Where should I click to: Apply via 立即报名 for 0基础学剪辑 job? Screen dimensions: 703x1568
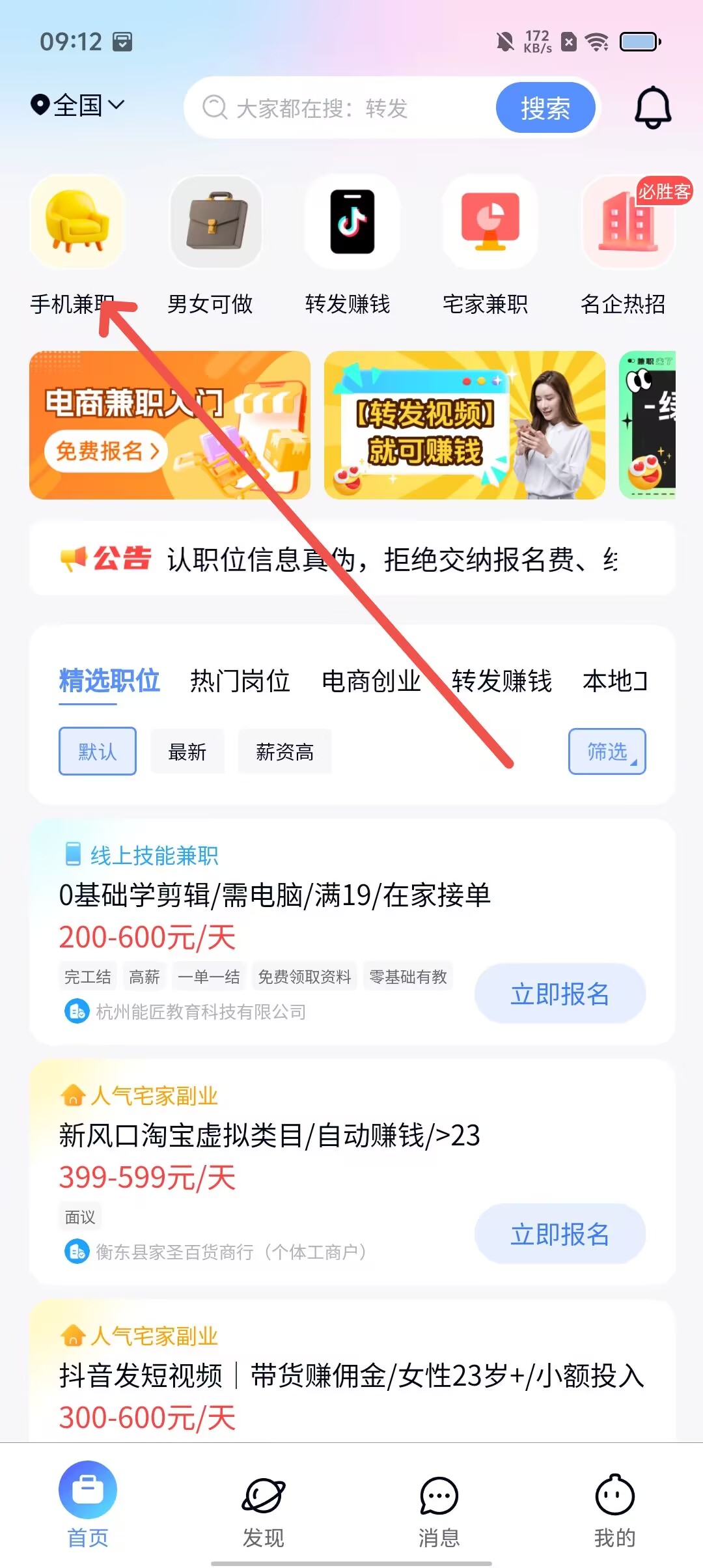(x=560, y=994)
